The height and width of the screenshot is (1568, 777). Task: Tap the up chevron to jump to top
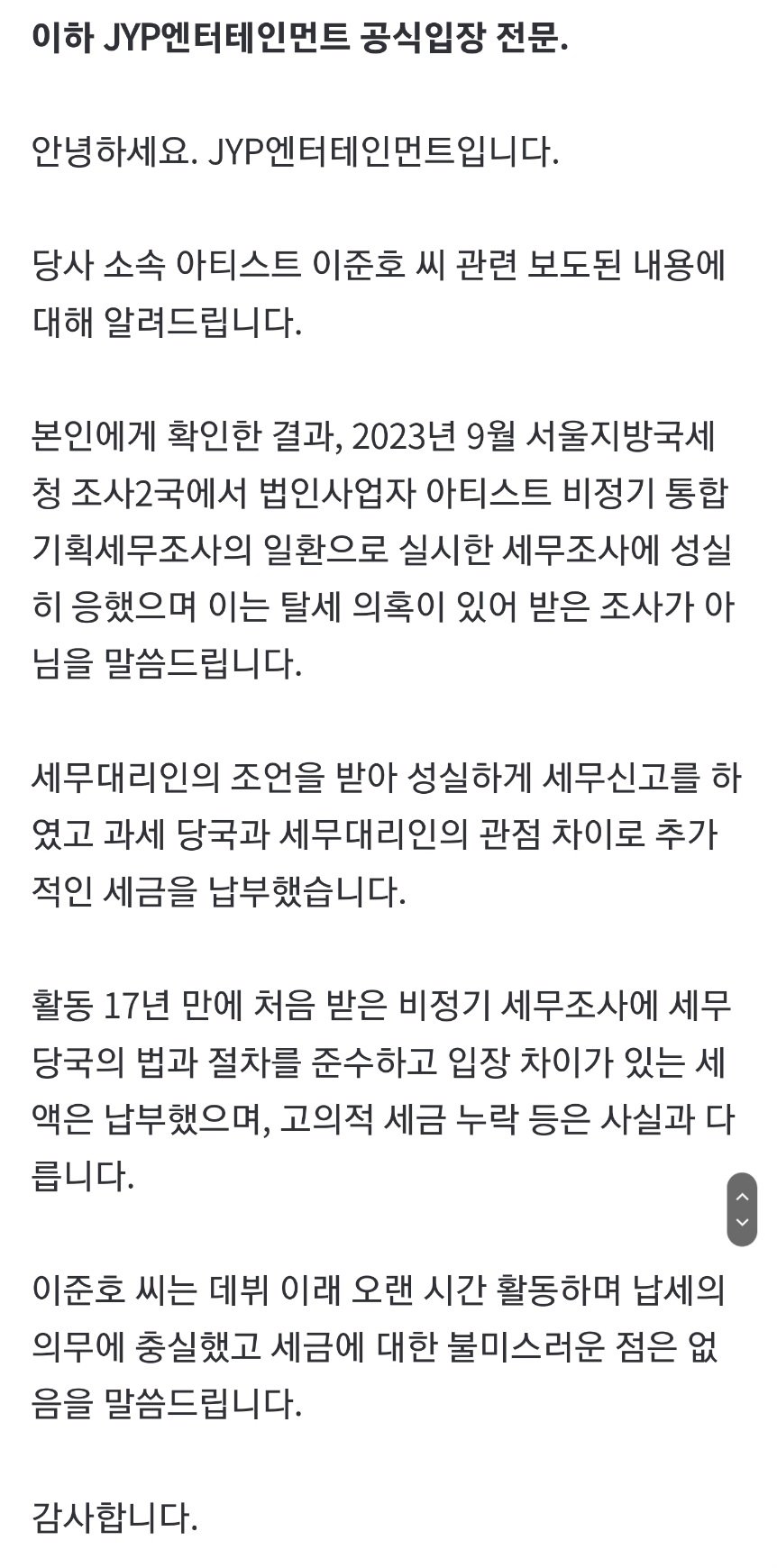742,1197
